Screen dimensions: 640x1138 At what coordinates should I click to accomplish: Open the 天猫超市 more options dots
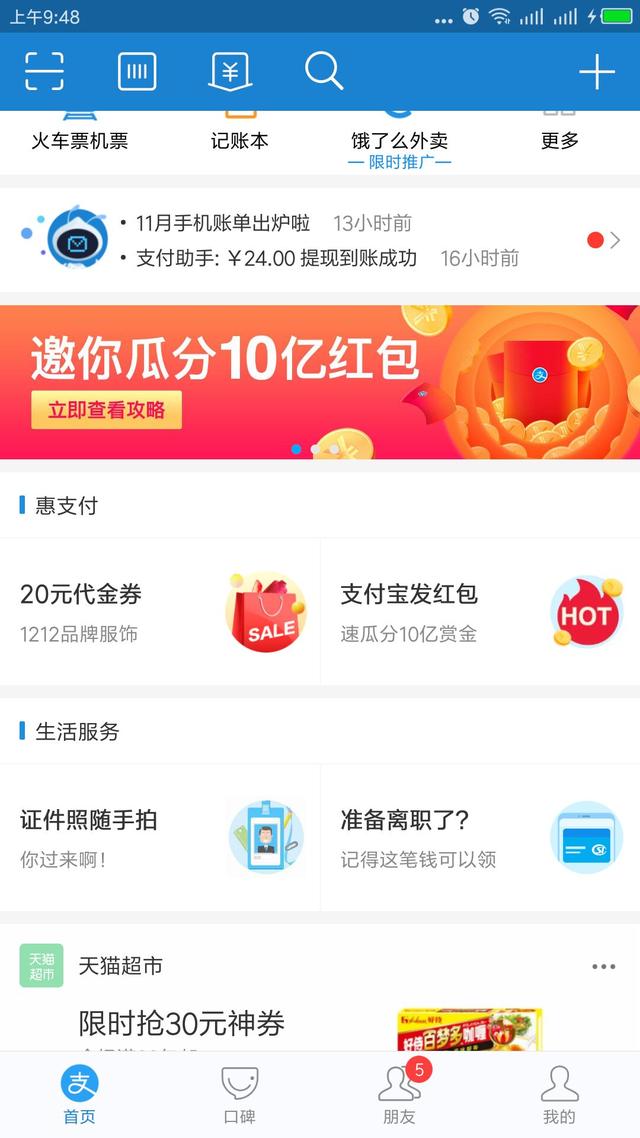603,966
